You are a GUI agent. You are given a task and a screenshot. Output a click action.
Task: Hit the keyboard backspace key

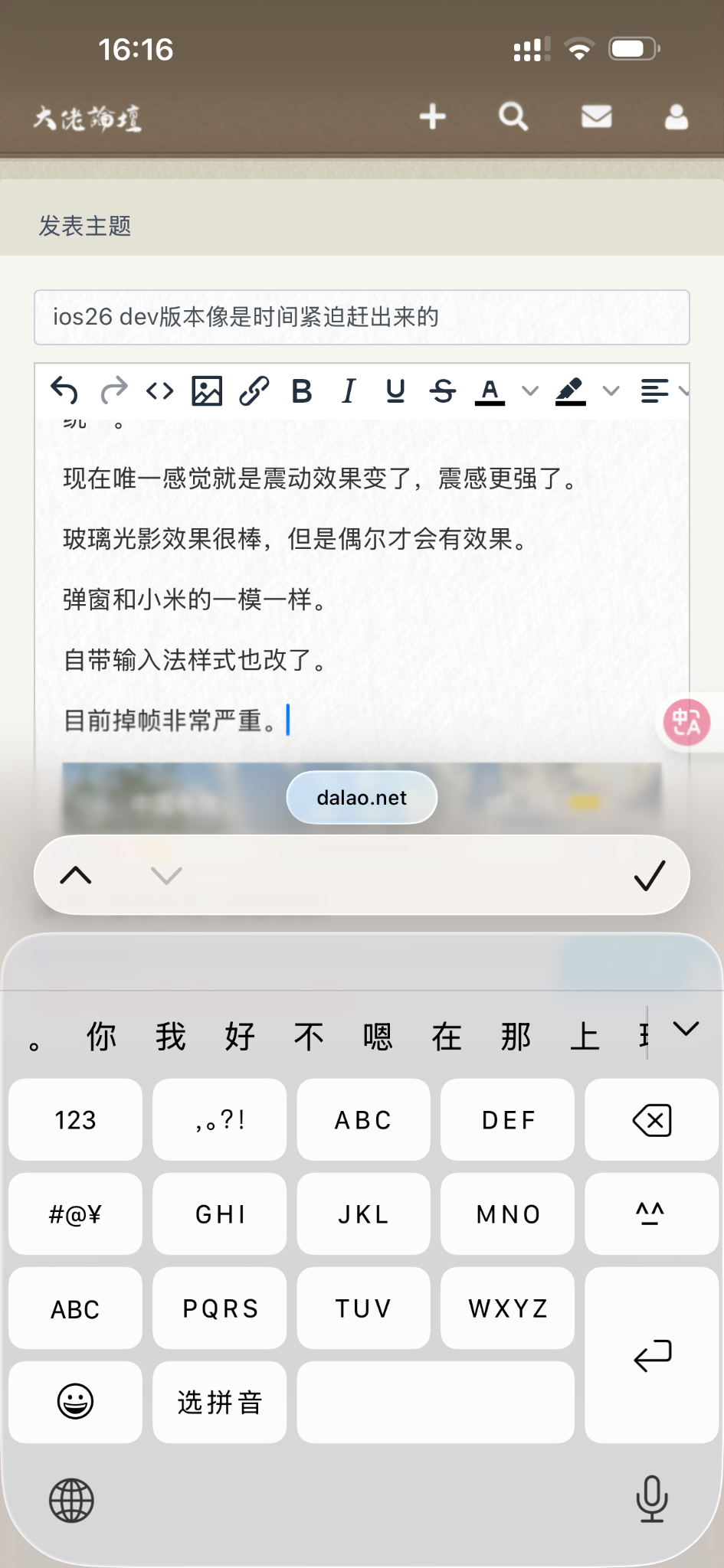pyautogui.click(x=651, y=1120)
